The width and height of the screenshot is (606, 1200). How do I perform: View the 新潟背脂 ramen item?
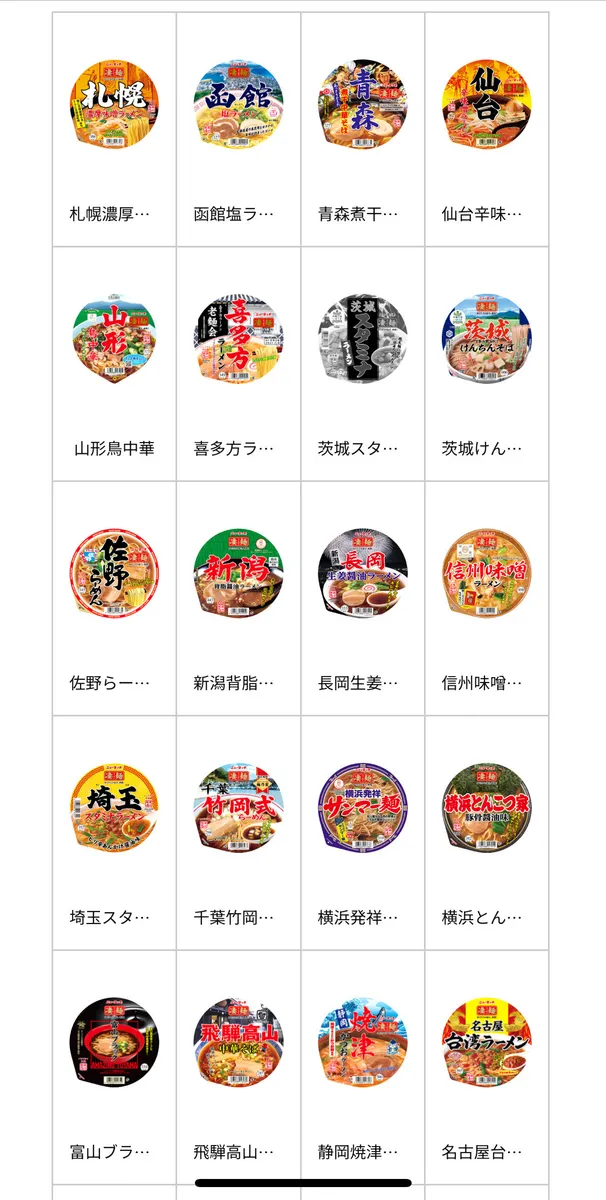[238, 574]
